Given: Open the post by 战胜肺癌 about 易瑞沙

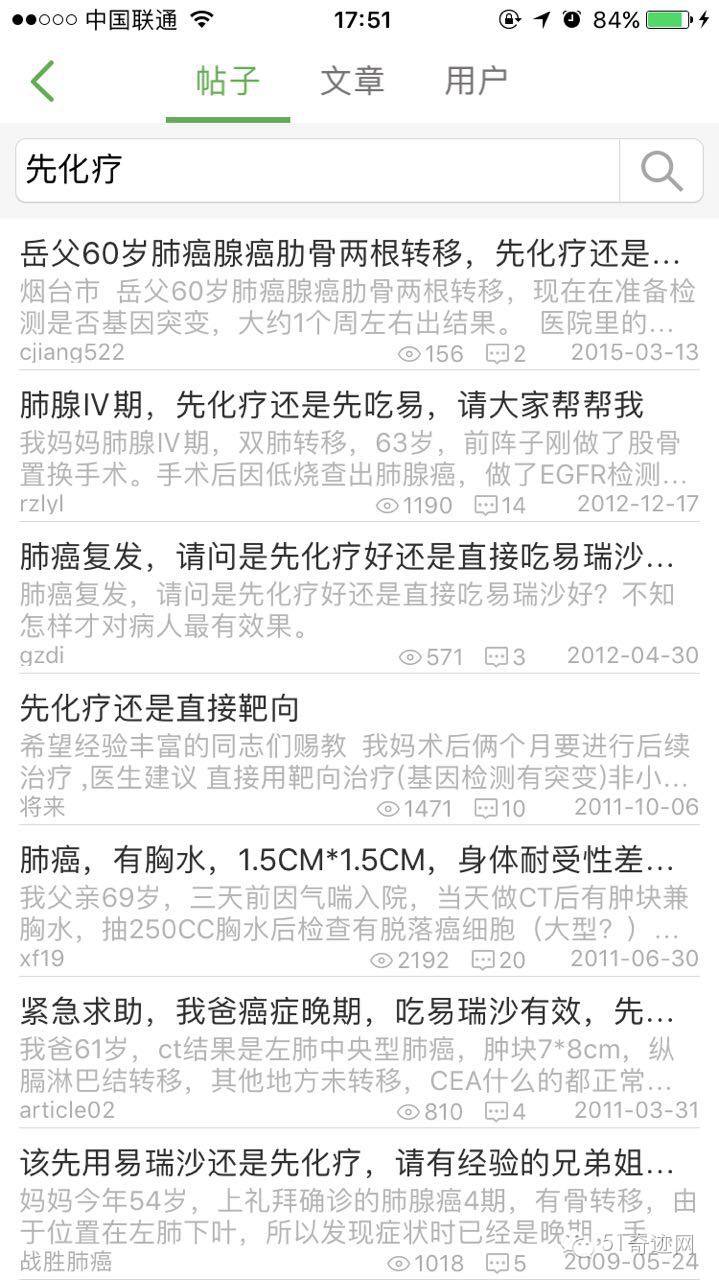Looking at the screenshot, I should 359,1205.
